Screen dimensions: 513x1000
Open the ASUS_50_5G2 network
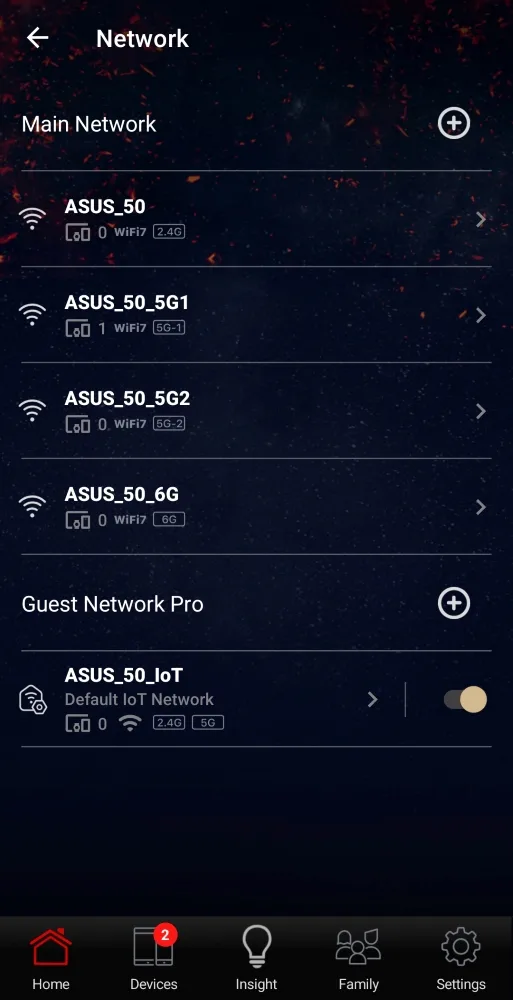pyautogui.click(x=256, y=410)
